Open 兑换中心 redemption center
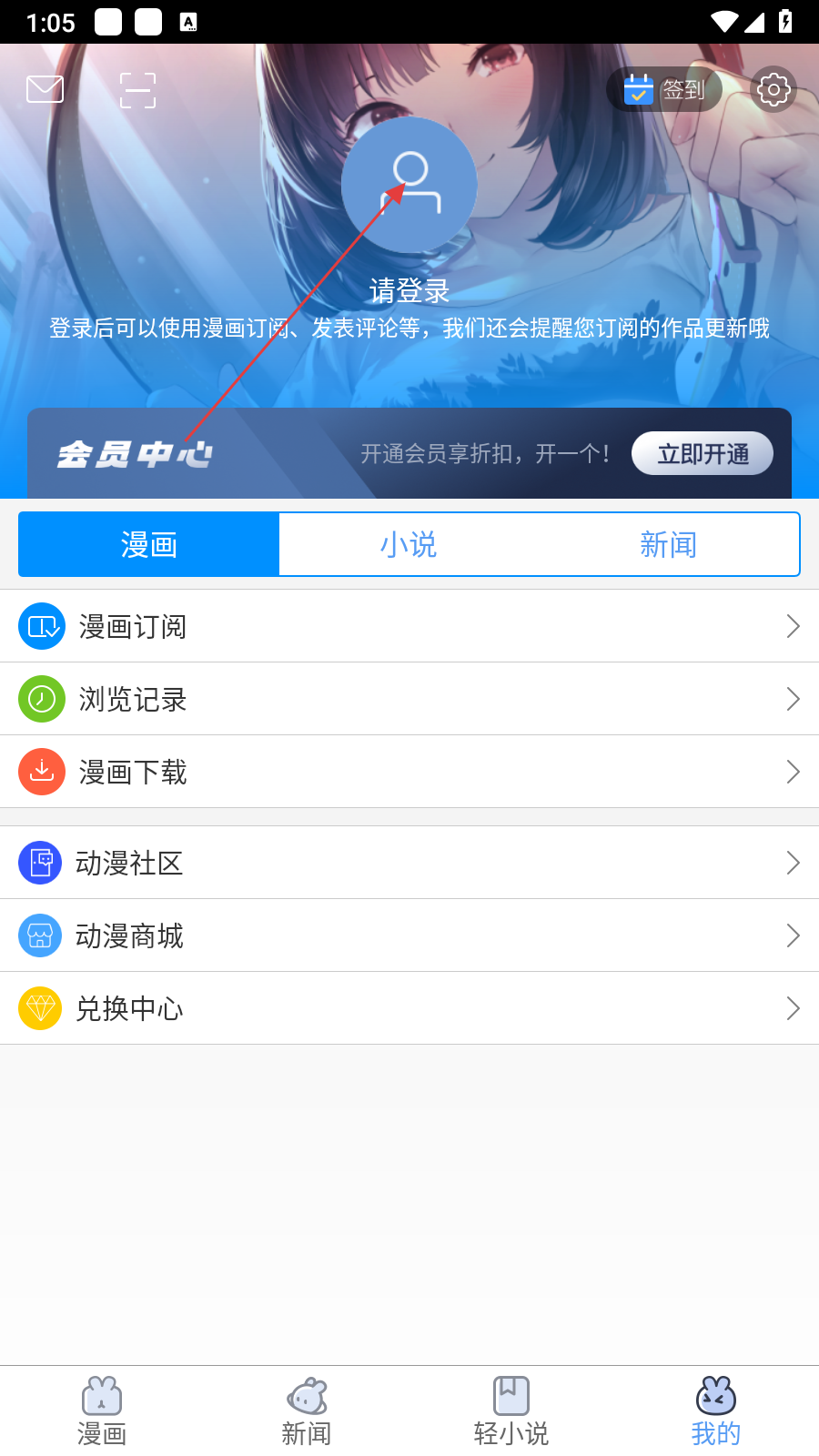 click(x=409, y=1008)
